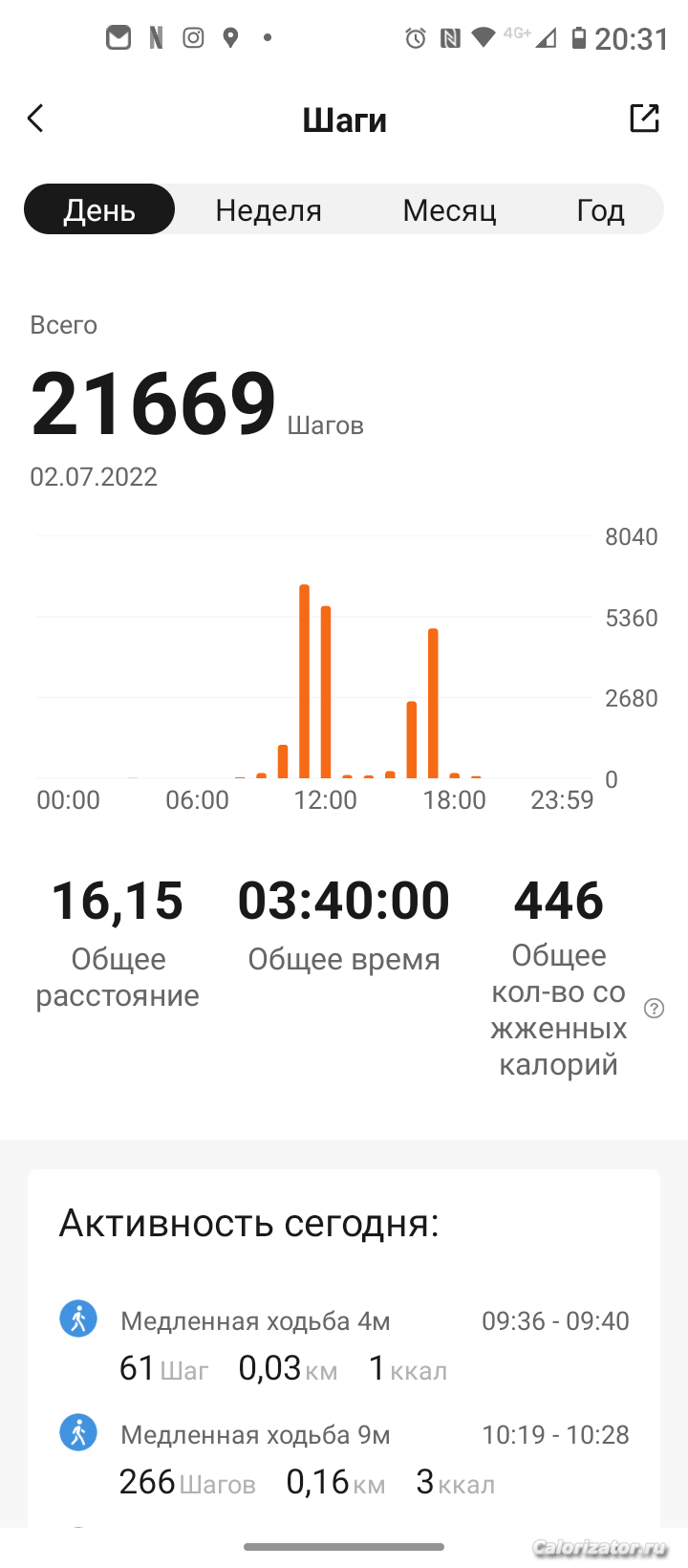Open the Год statistics tab
Screen dimensions: 688x1568
[600, 209]
